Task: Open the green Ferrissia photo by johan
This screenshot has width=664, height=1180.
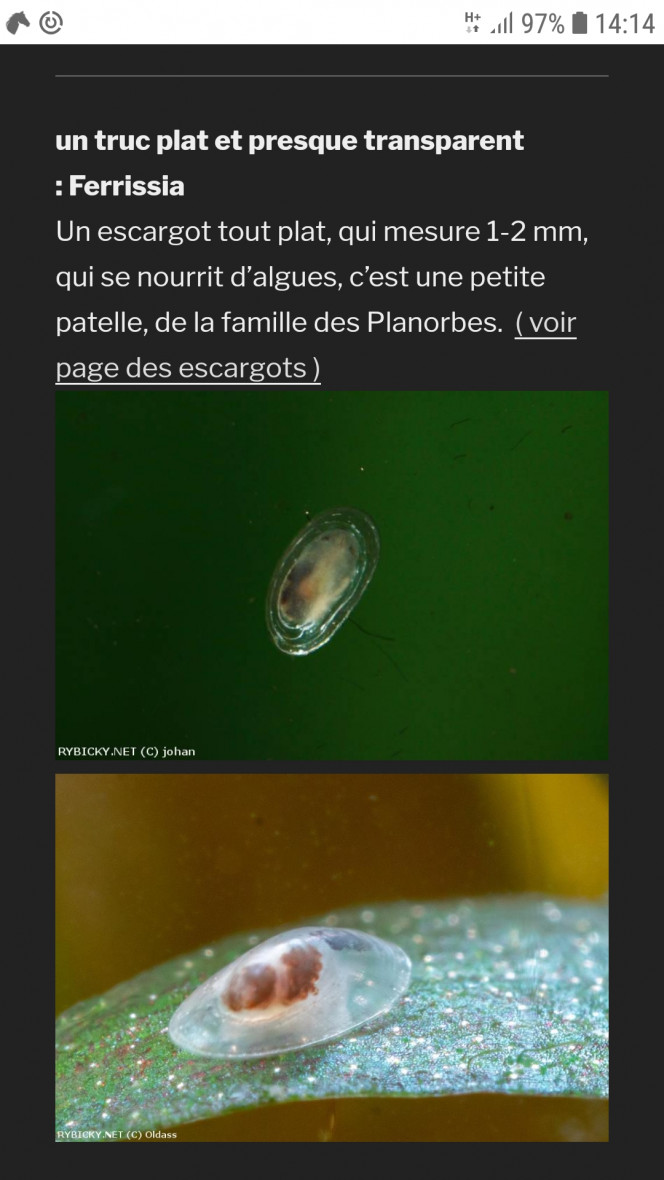Action: click(x=332, y=575)
